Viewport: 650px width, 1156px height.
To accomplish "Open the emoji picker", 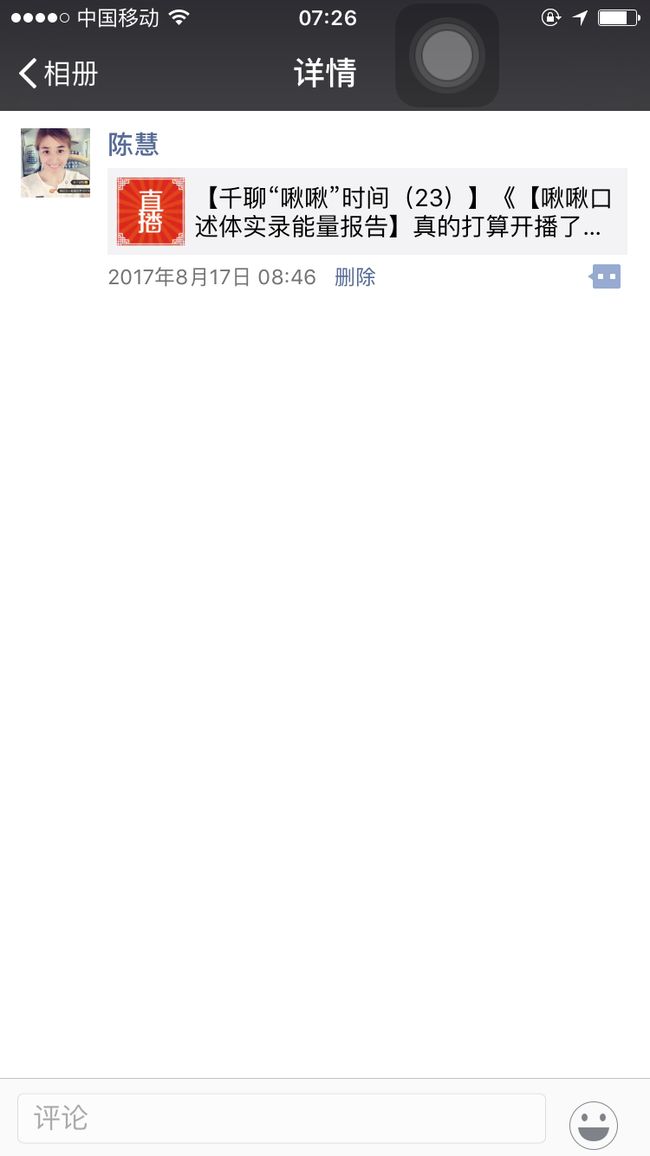I will [x=593, y=1125].
